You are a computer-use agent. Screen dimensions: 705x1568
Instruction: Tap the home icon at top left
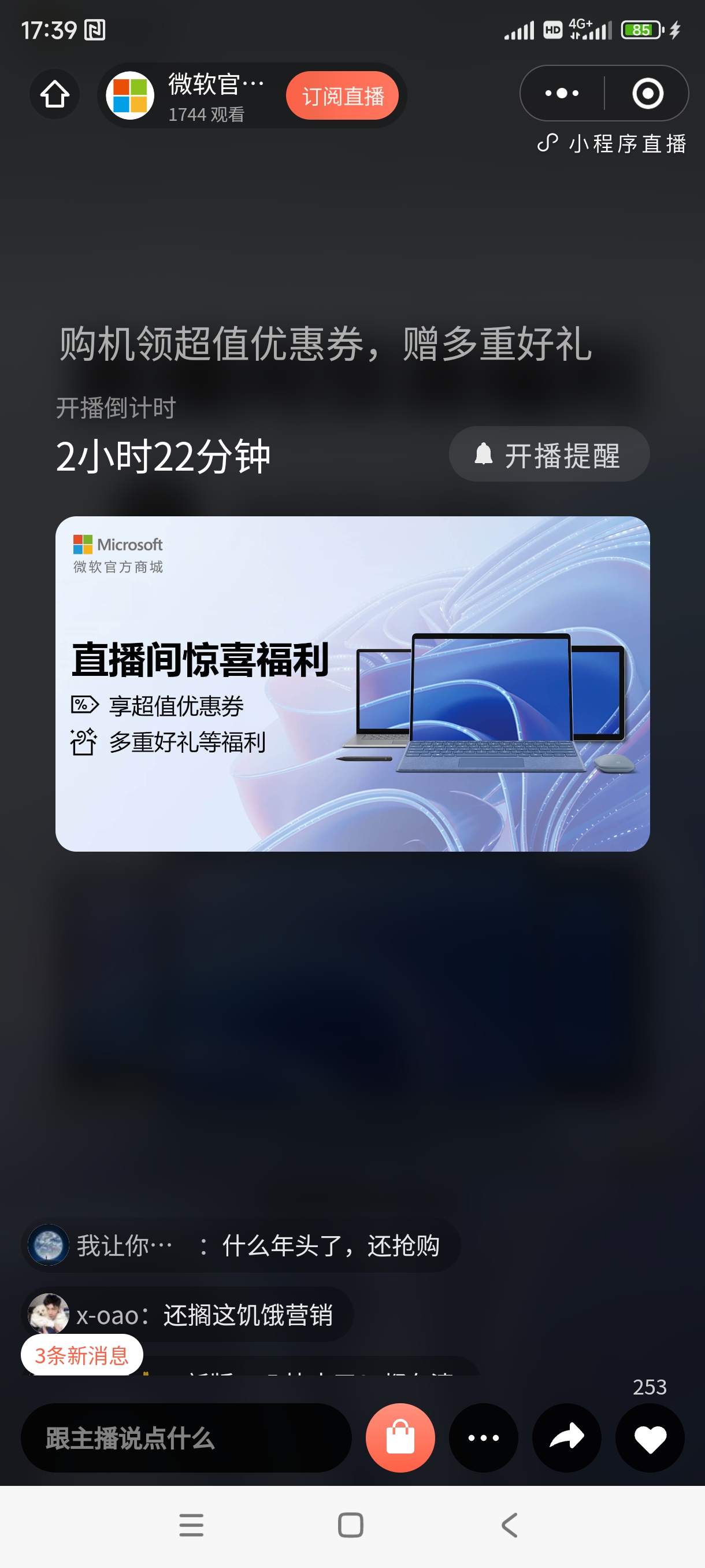54,95
